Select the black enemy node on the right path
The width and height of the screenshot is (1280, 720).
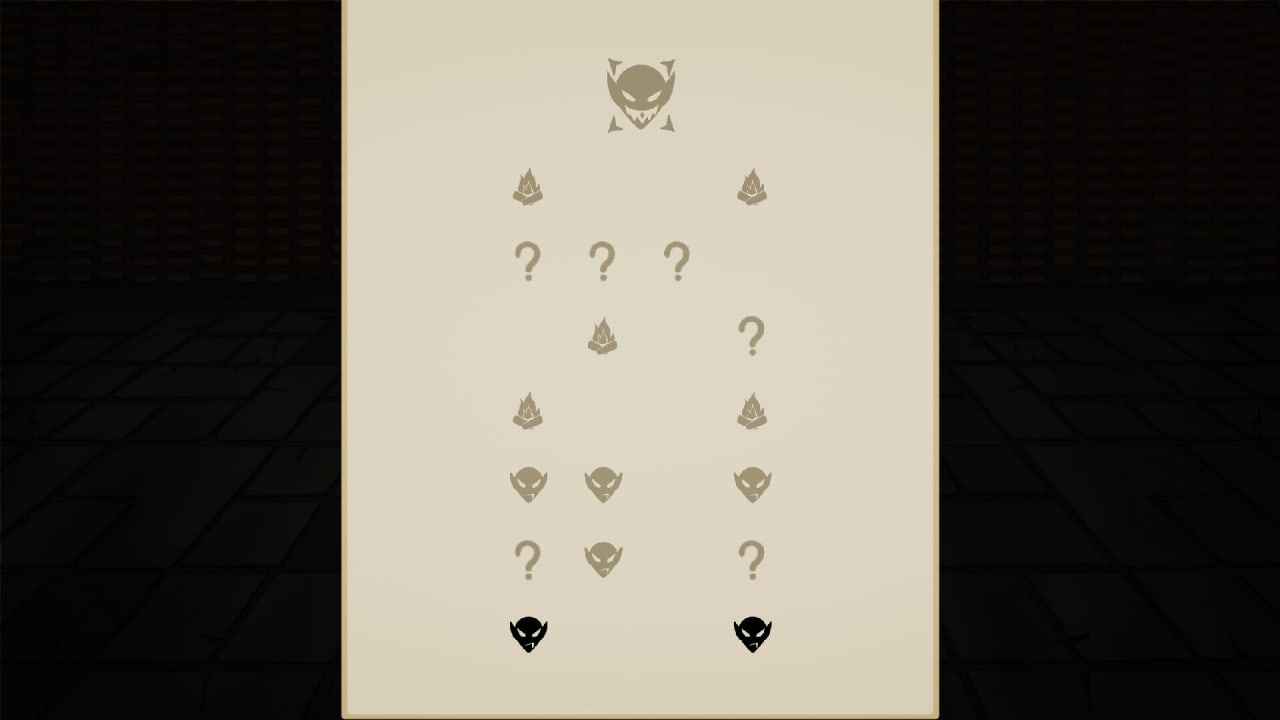(x=752, y=634)
